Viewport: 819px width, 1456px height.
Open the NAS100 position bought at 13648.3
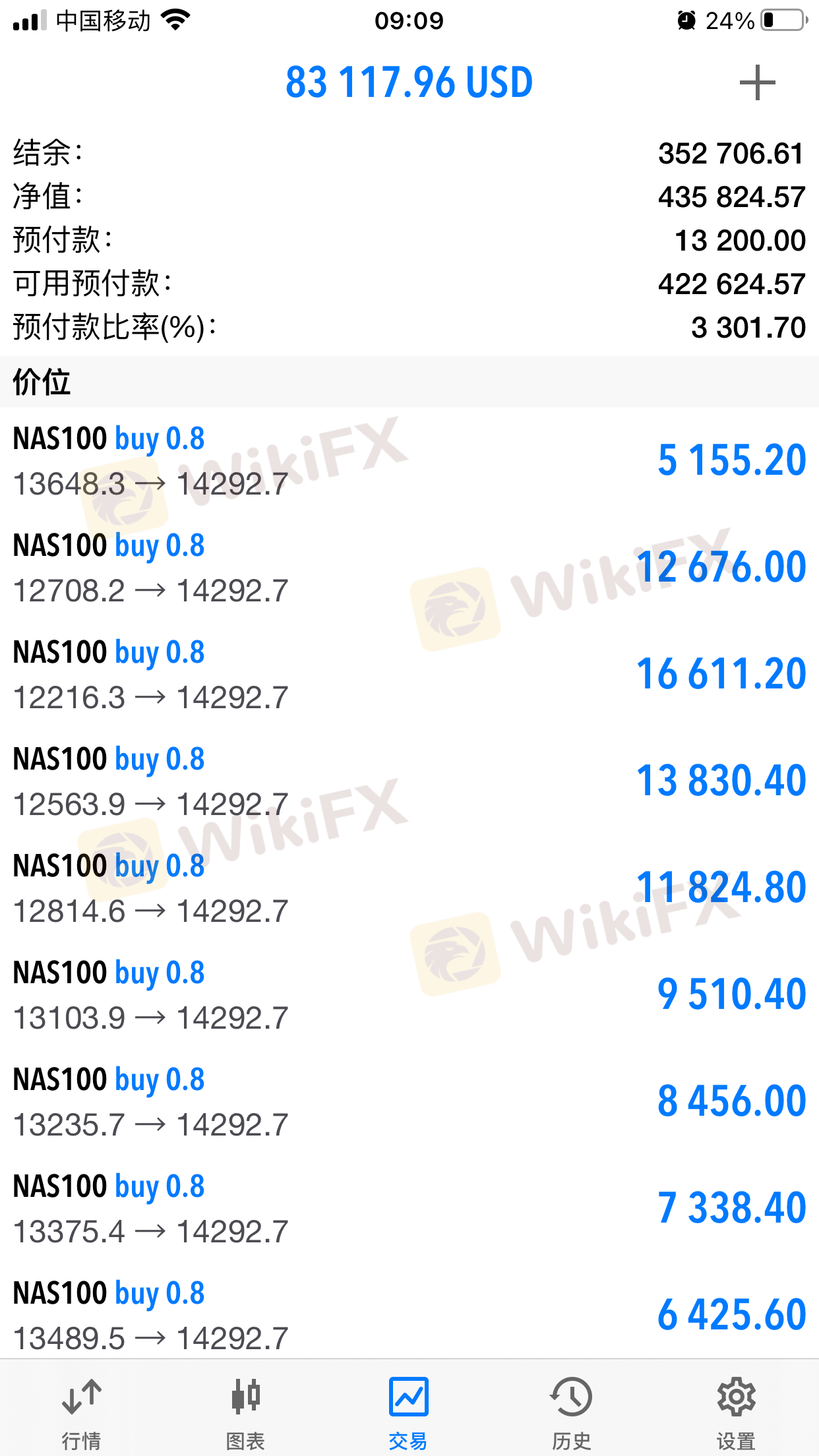pyautogui.click(x=409, y=461)
